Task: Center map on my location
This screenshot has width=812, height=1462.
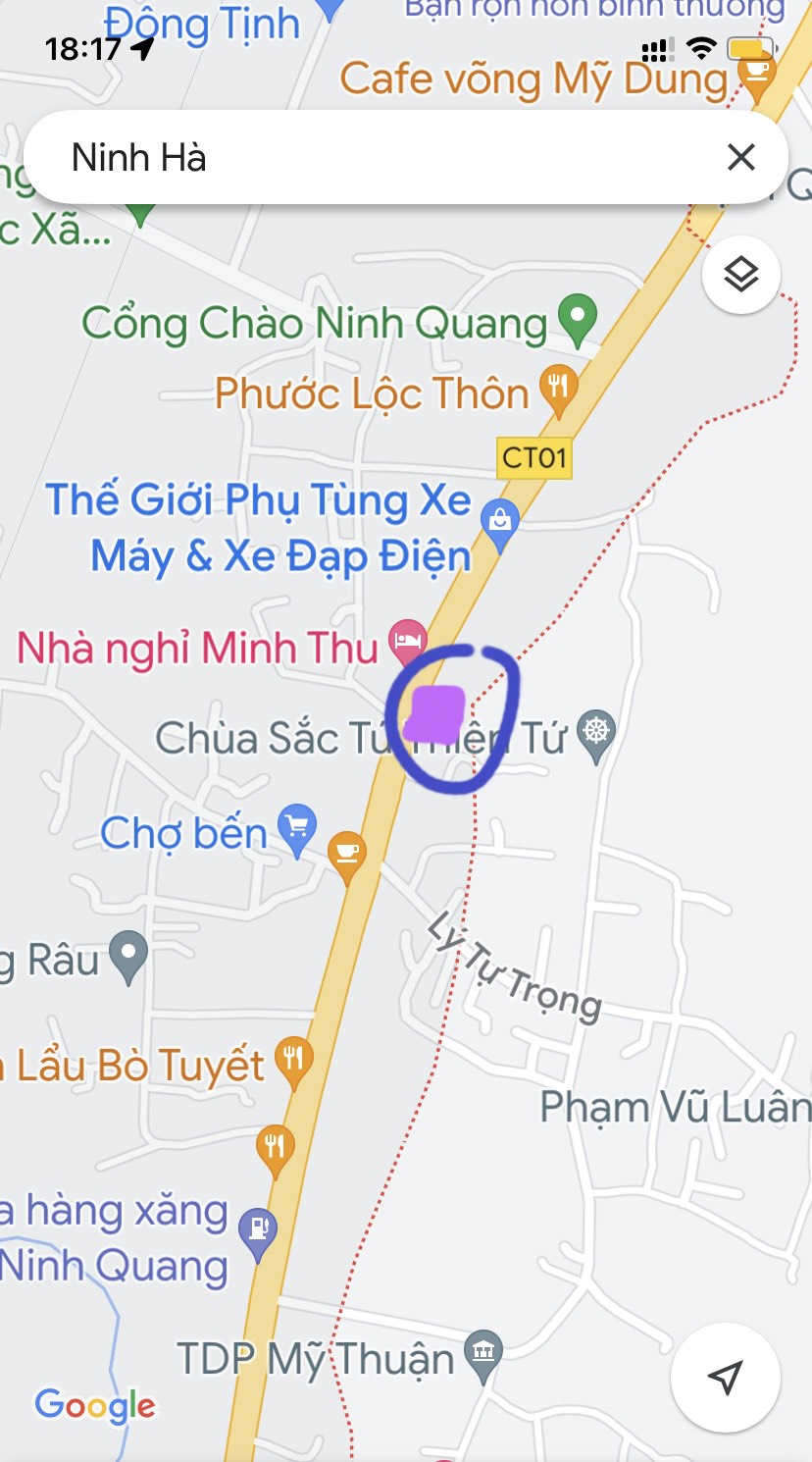Action: coord(725,1378)
